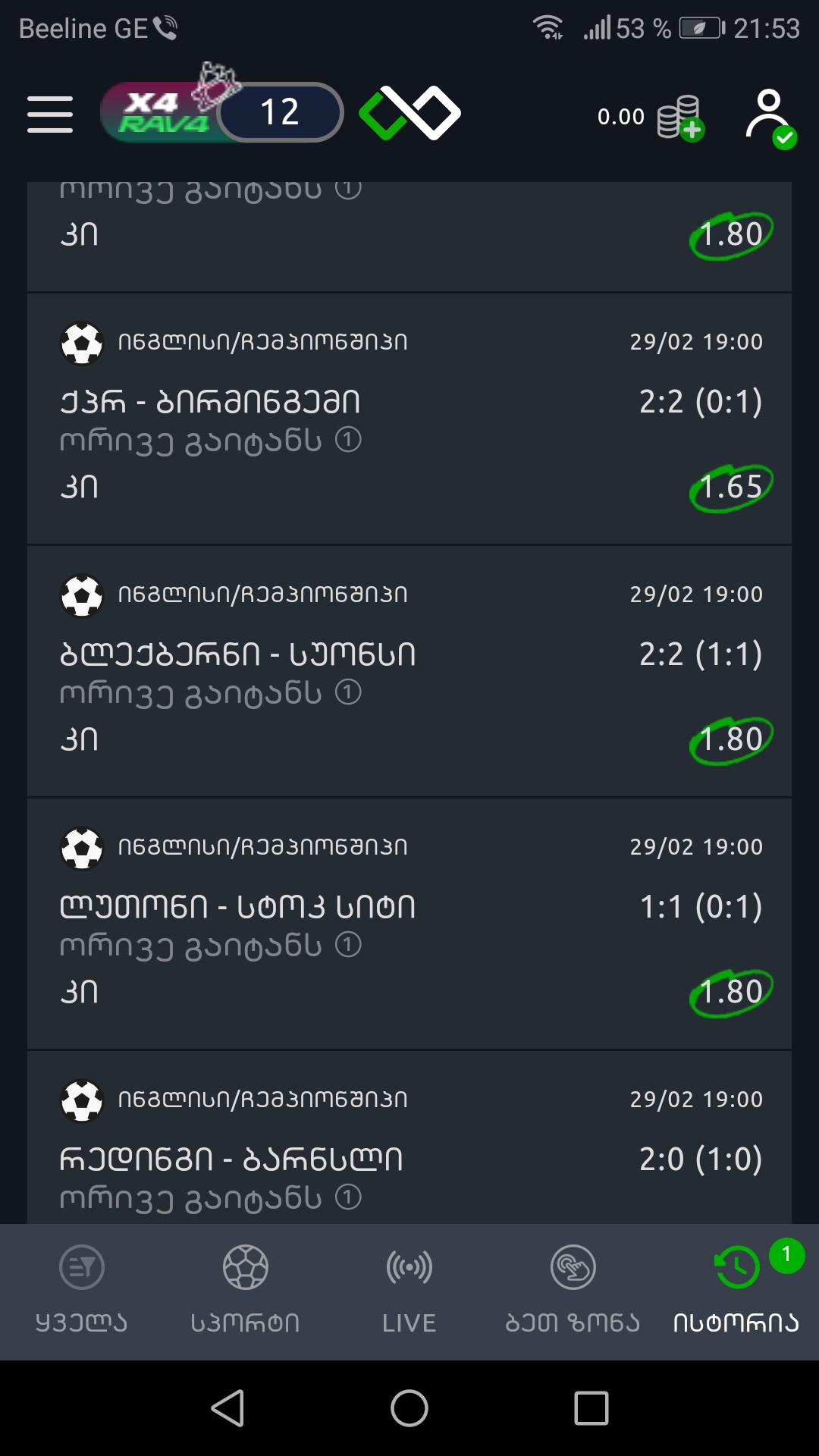The width and height of the screenshot is (819, 1456).
Task: Tap the app logo to go home
Action: [409, 113]
